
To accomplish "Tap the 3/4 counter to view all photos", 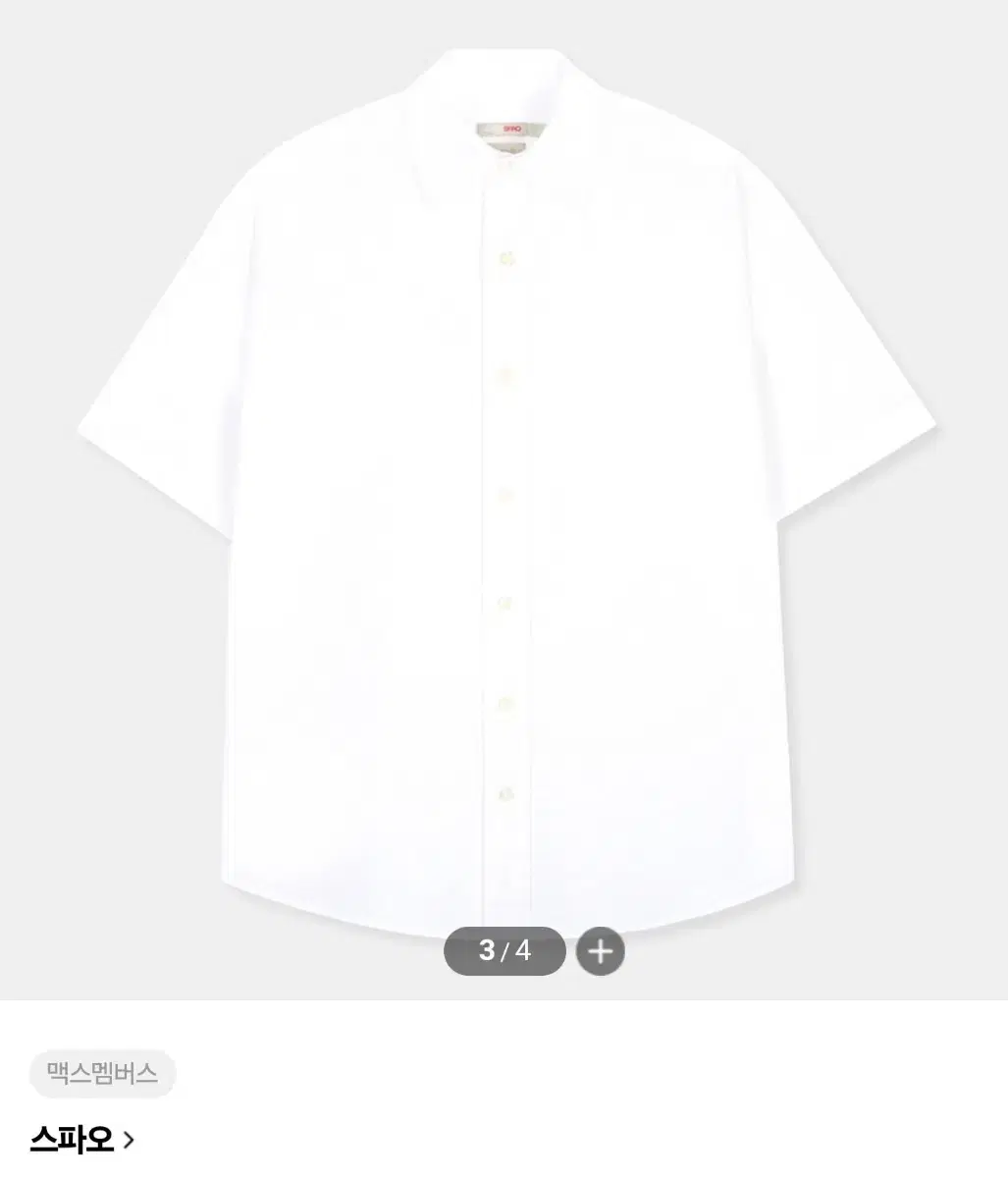I will coord(504,950).
